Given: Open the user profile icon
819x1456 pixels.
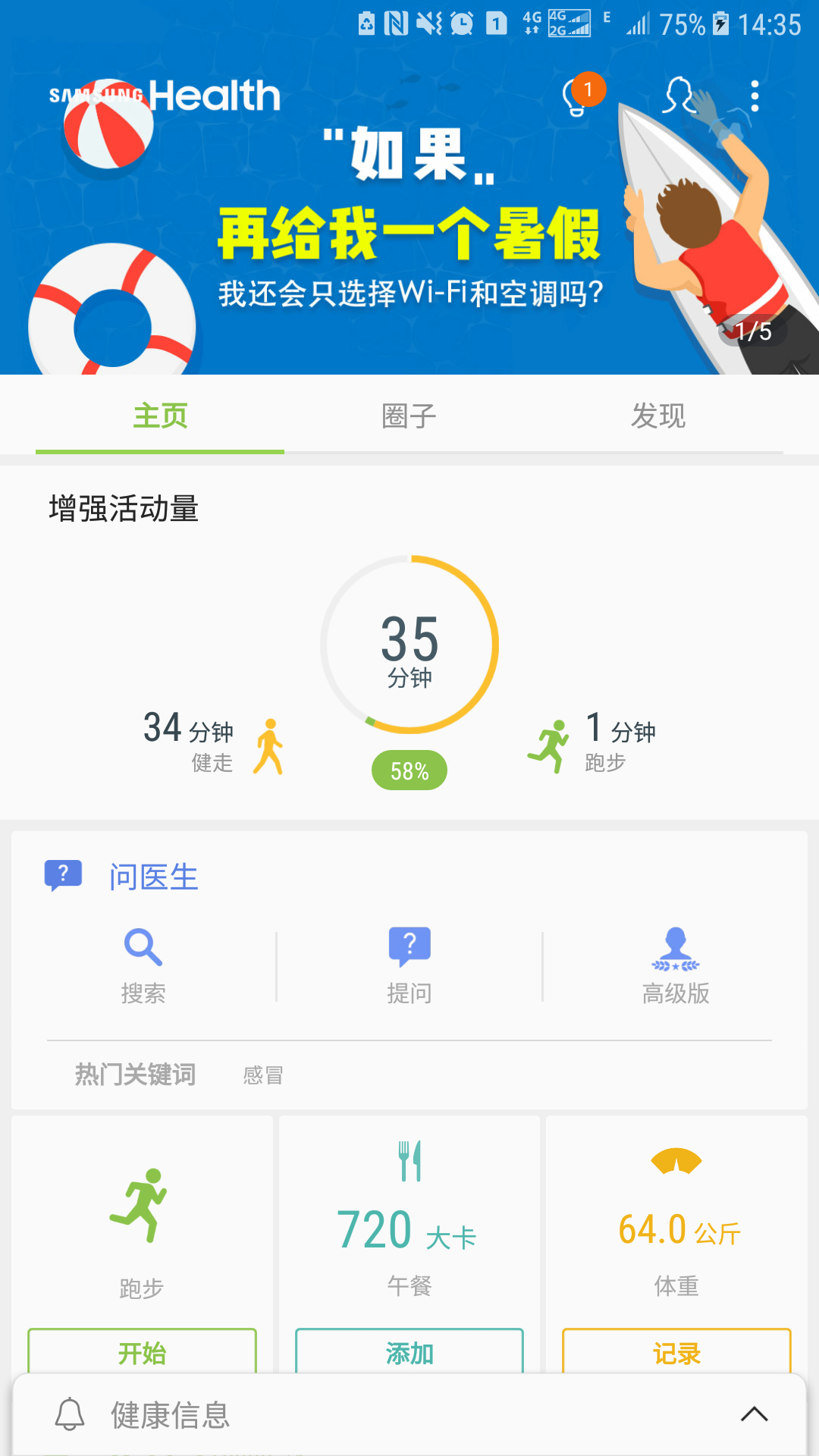Looking at the screenshot, I should point(677,93).
